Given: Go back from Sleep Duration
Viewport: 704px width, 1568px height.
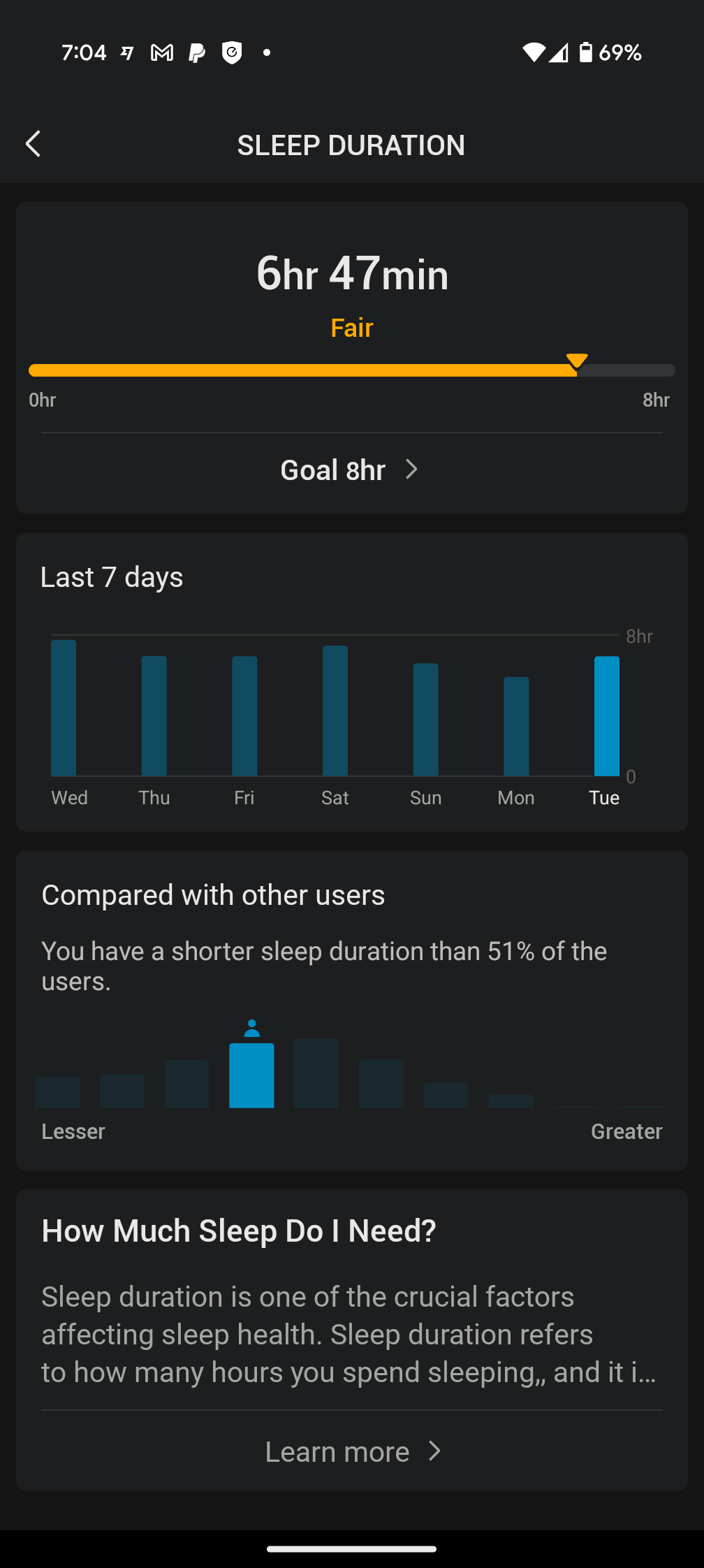Looking at the screenshot, I should (33, 144).
